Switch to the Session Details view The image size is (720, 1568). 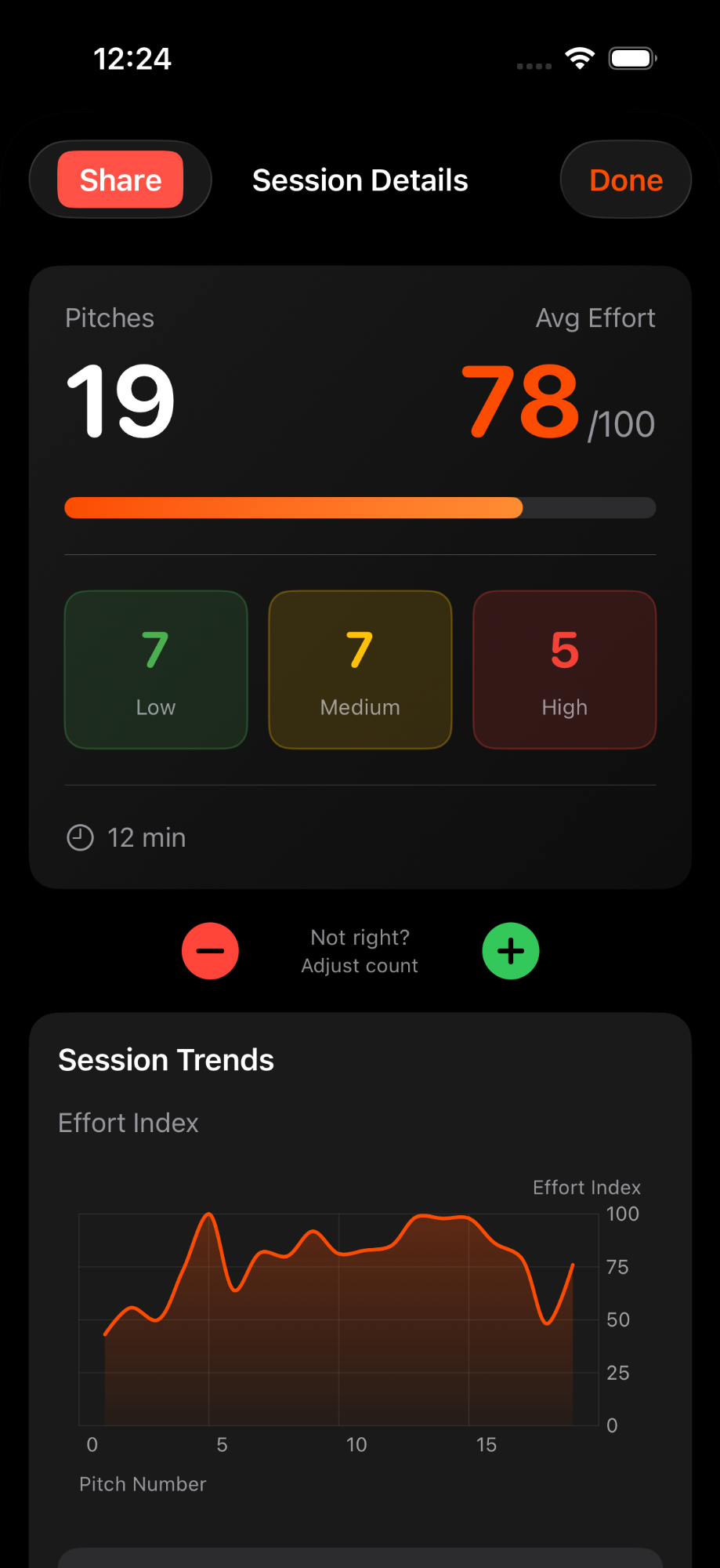360,180
